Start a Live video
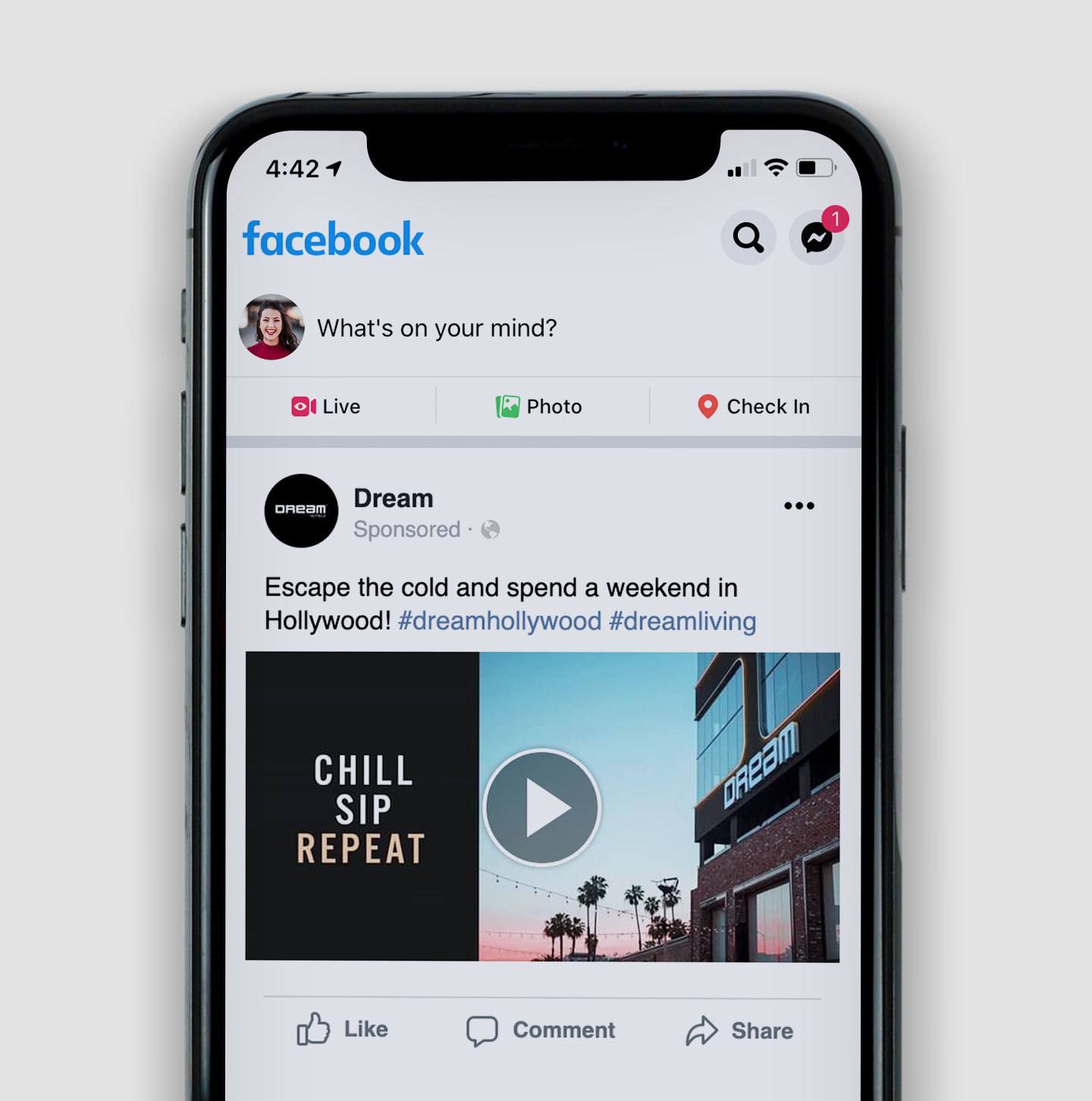The width and height of the screenshot is (1092, 1101). tap(327, 406)
